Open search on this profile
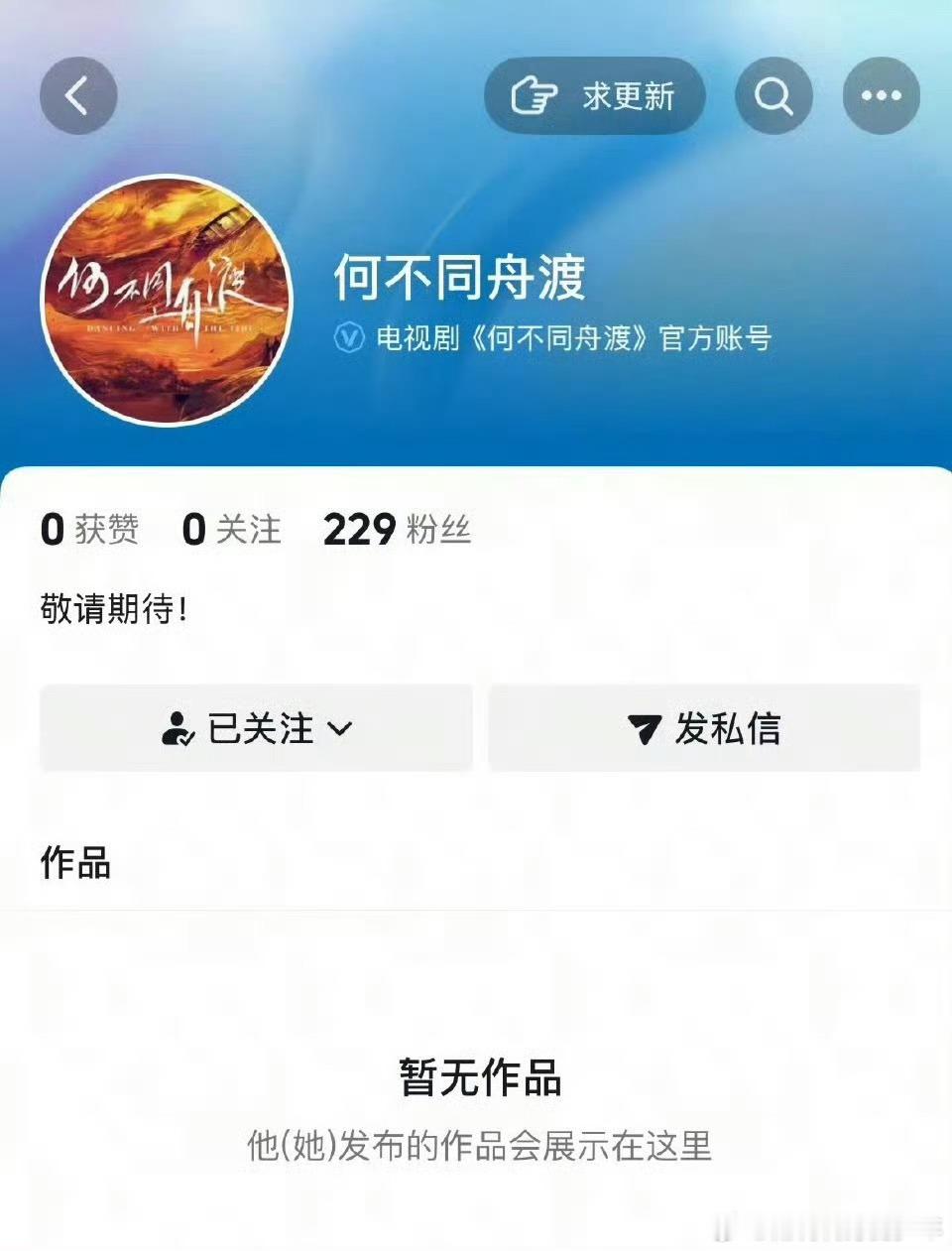The image size is (952, 1251). tap(774, 95)
